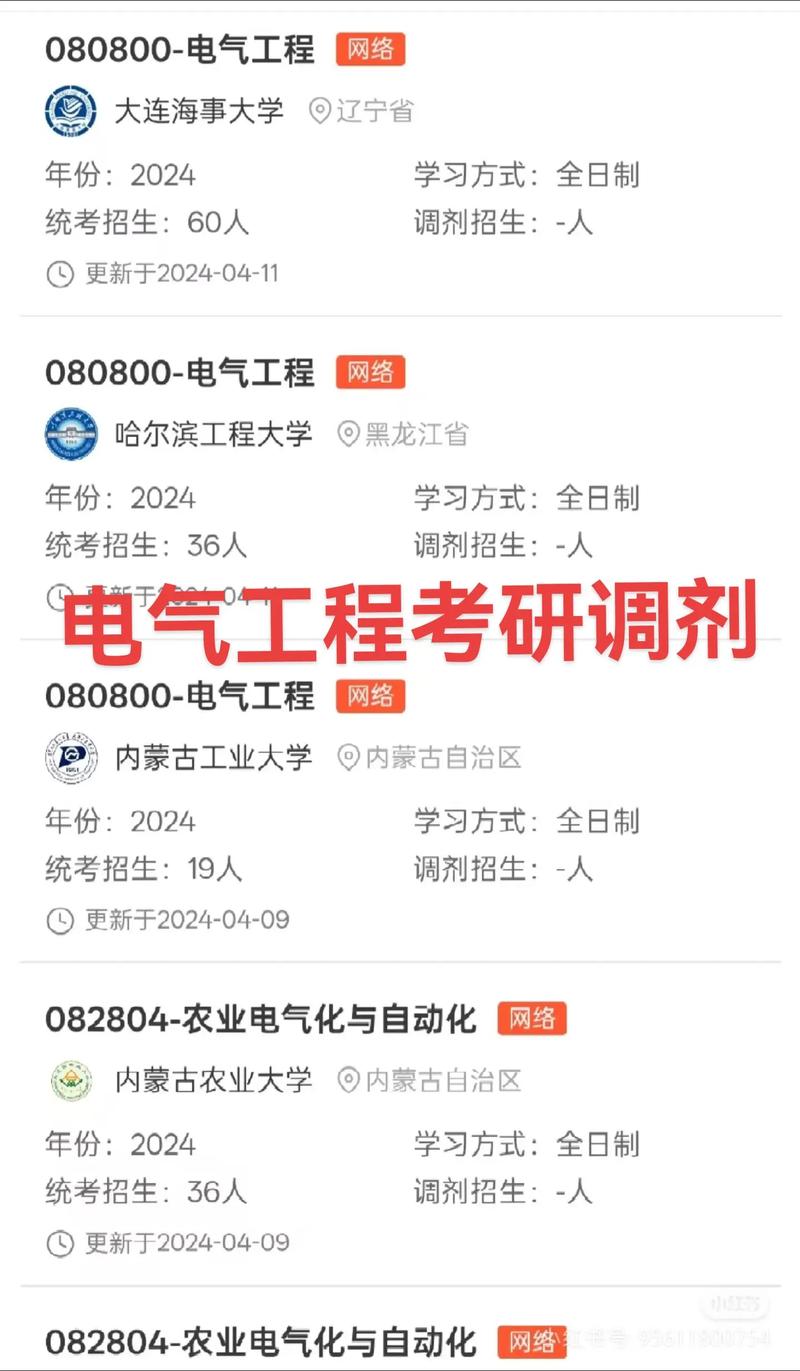Click the 网络 tag on 080800-电气工程 first entry
The width and height of the screenshot is (800, 1371).
coord(371,48)
